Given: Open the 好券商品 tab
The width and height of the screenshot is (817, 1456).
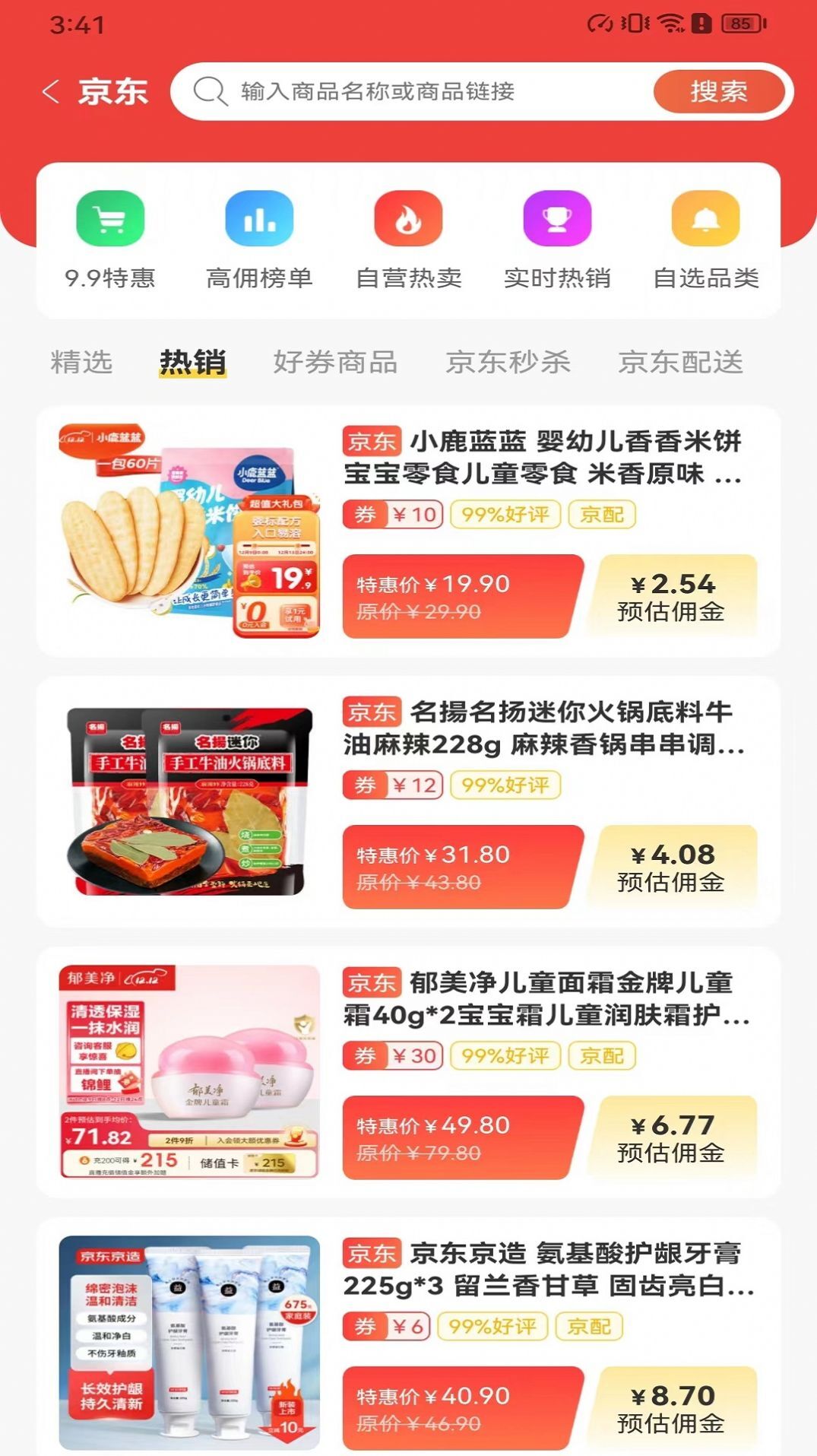Looking at the screenshot, I should (335, 363).
